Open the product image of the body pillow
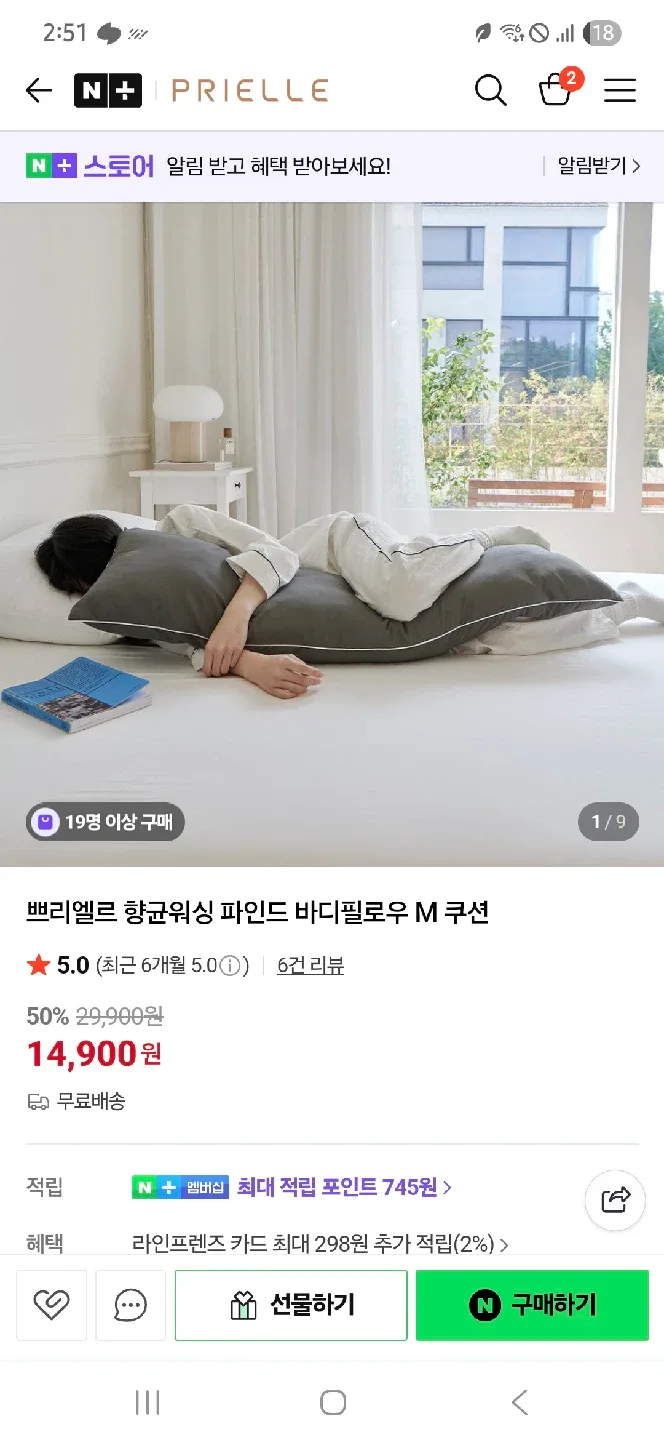 (332, 534)
